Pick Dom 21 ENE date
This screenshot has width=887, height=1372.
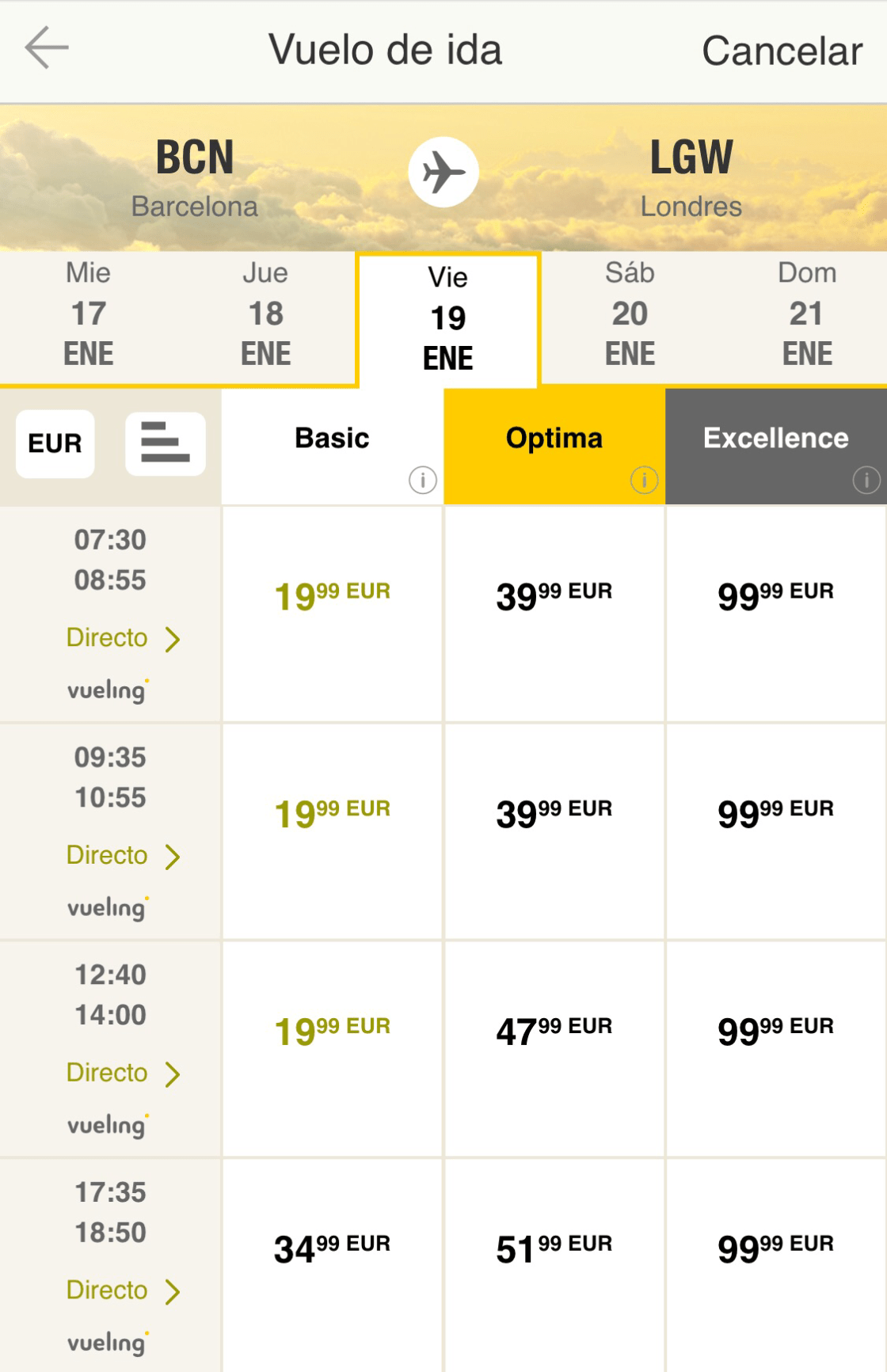tap(806, 314)
